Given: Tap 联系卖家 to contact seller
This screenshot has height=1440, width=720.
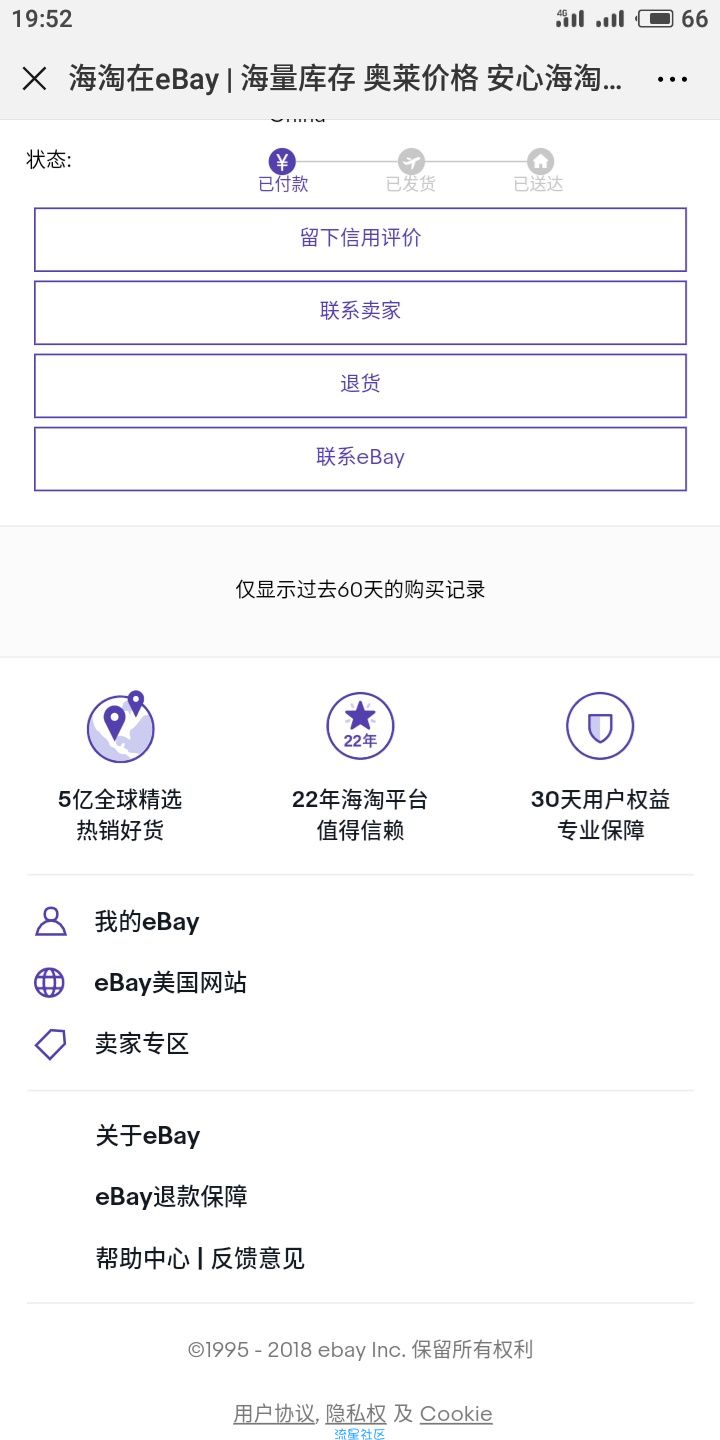Looking at the screenshot, I should (x=360, y=312).
